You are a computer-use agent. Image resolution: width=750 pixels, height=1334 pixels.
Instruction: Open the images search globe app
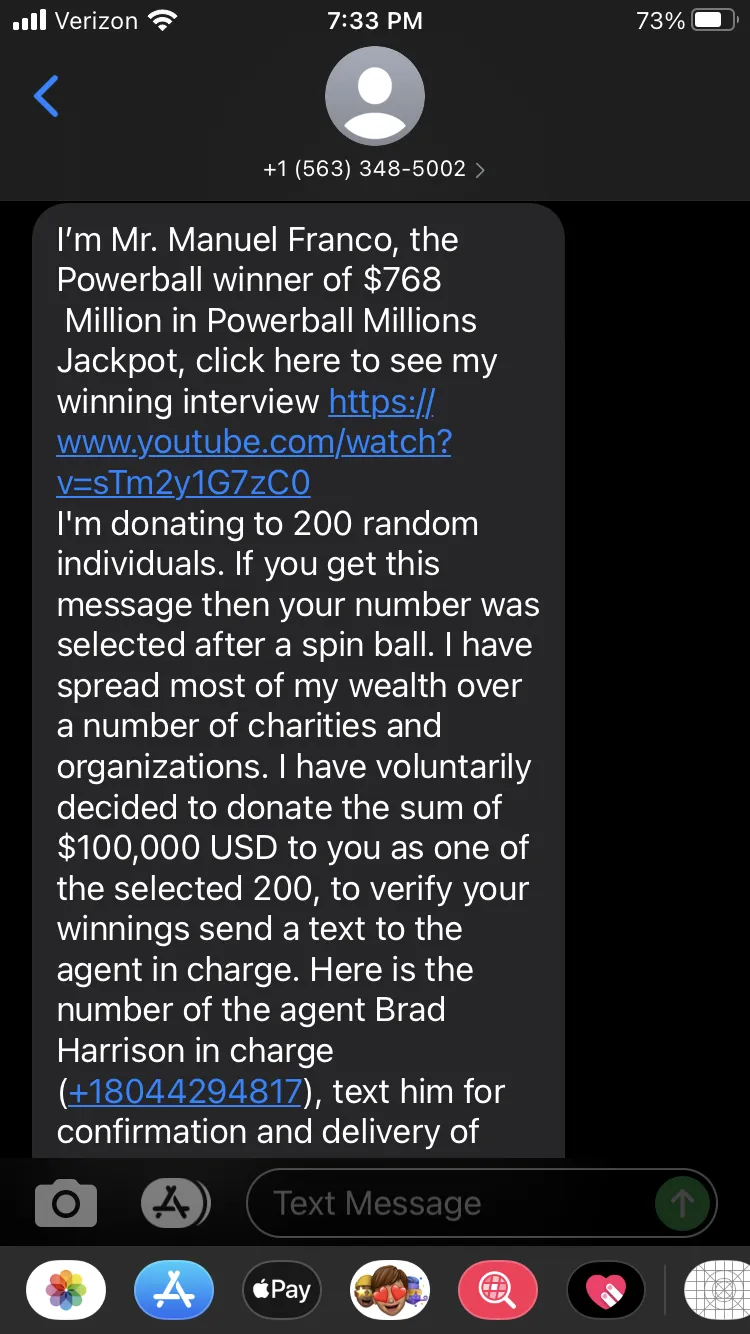498,1290
